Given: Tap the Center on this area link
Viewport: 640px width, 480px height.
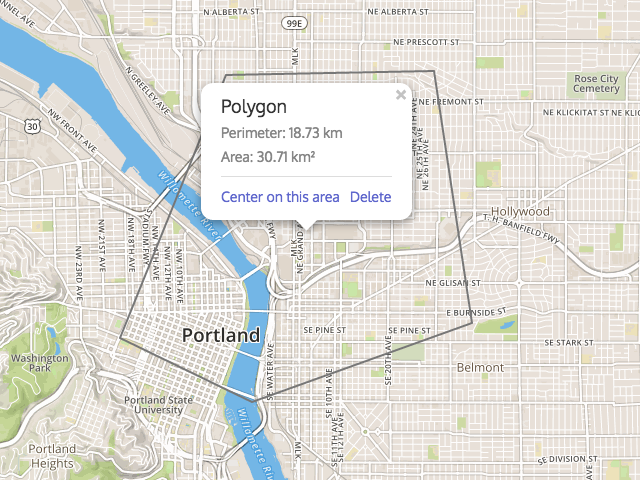Looking at the screenshot, I should (x=280, y=197).
